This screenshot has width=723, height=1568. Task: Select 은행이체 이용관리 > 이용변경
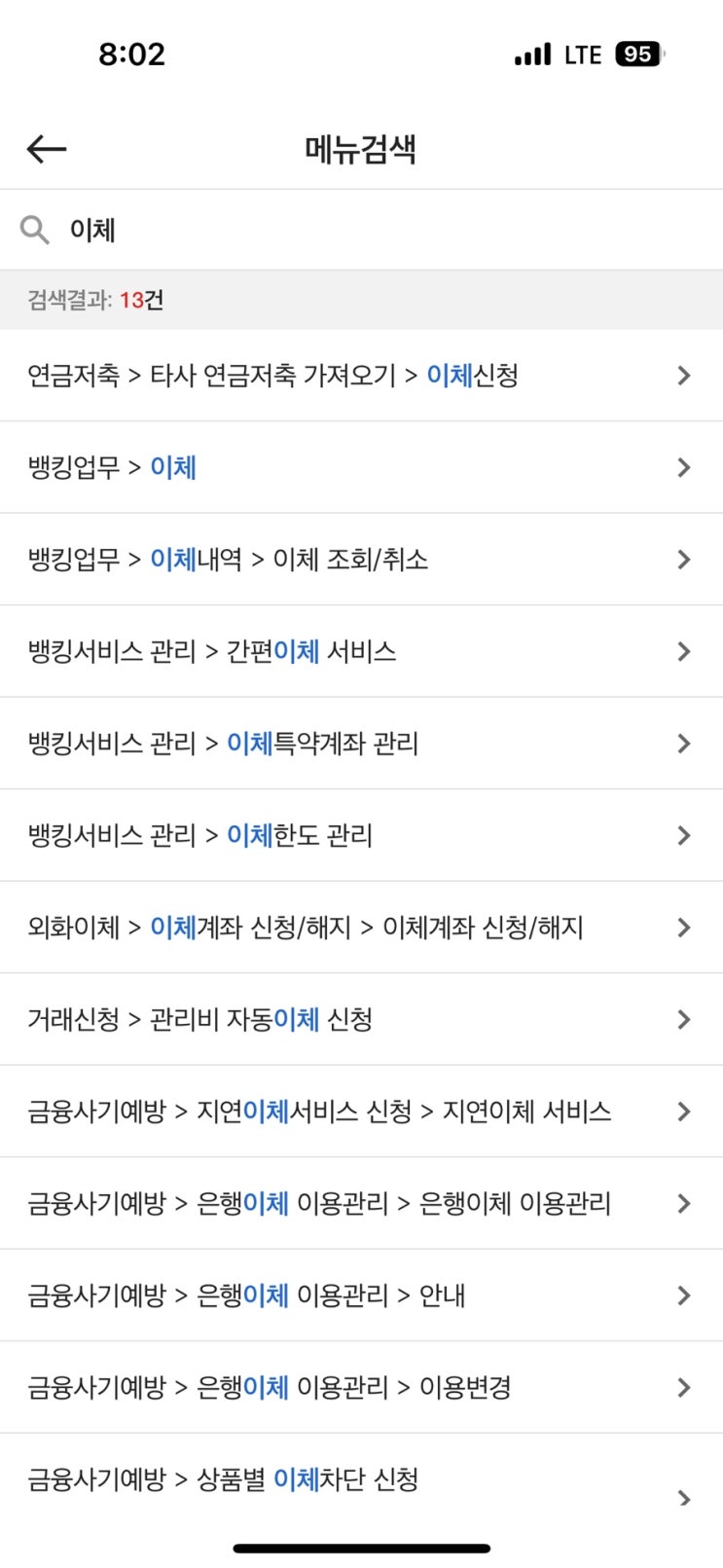[361, 1387]
